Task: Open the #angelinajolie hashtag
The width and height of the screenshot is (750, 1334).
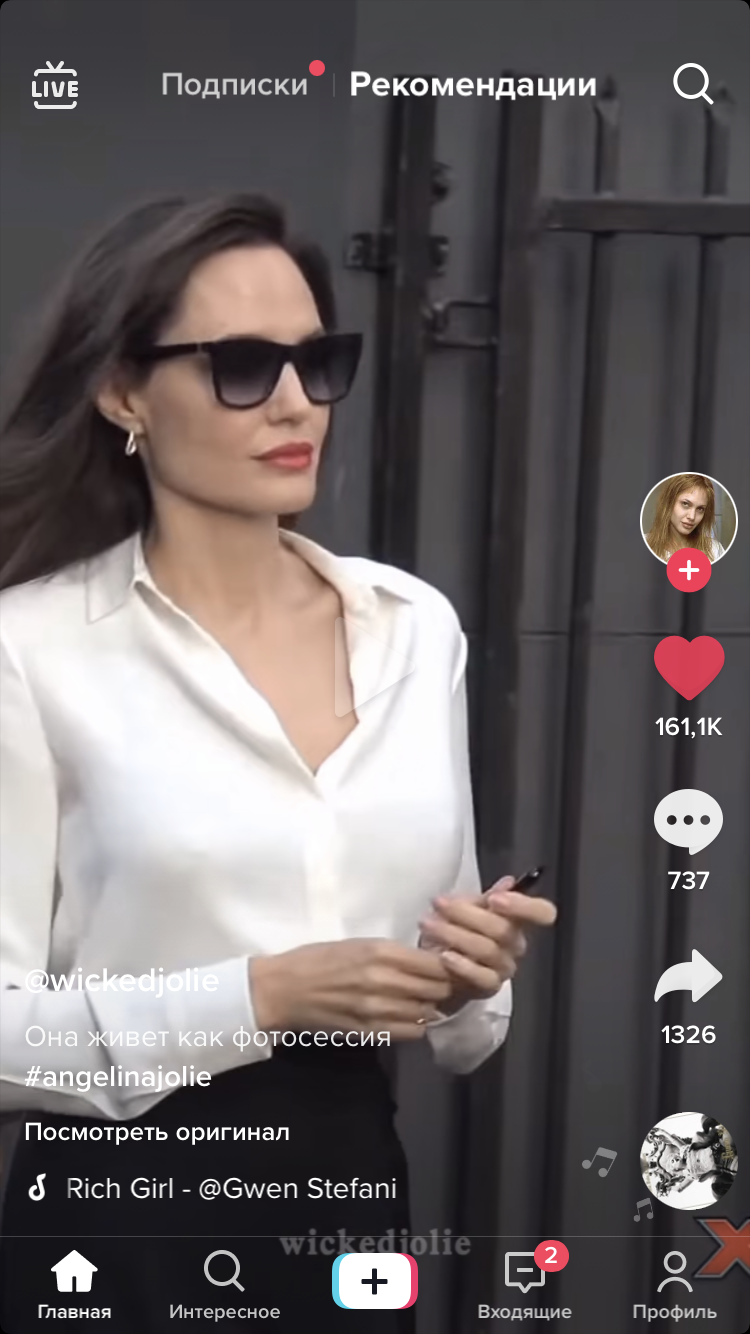Action: [118, 1077]
